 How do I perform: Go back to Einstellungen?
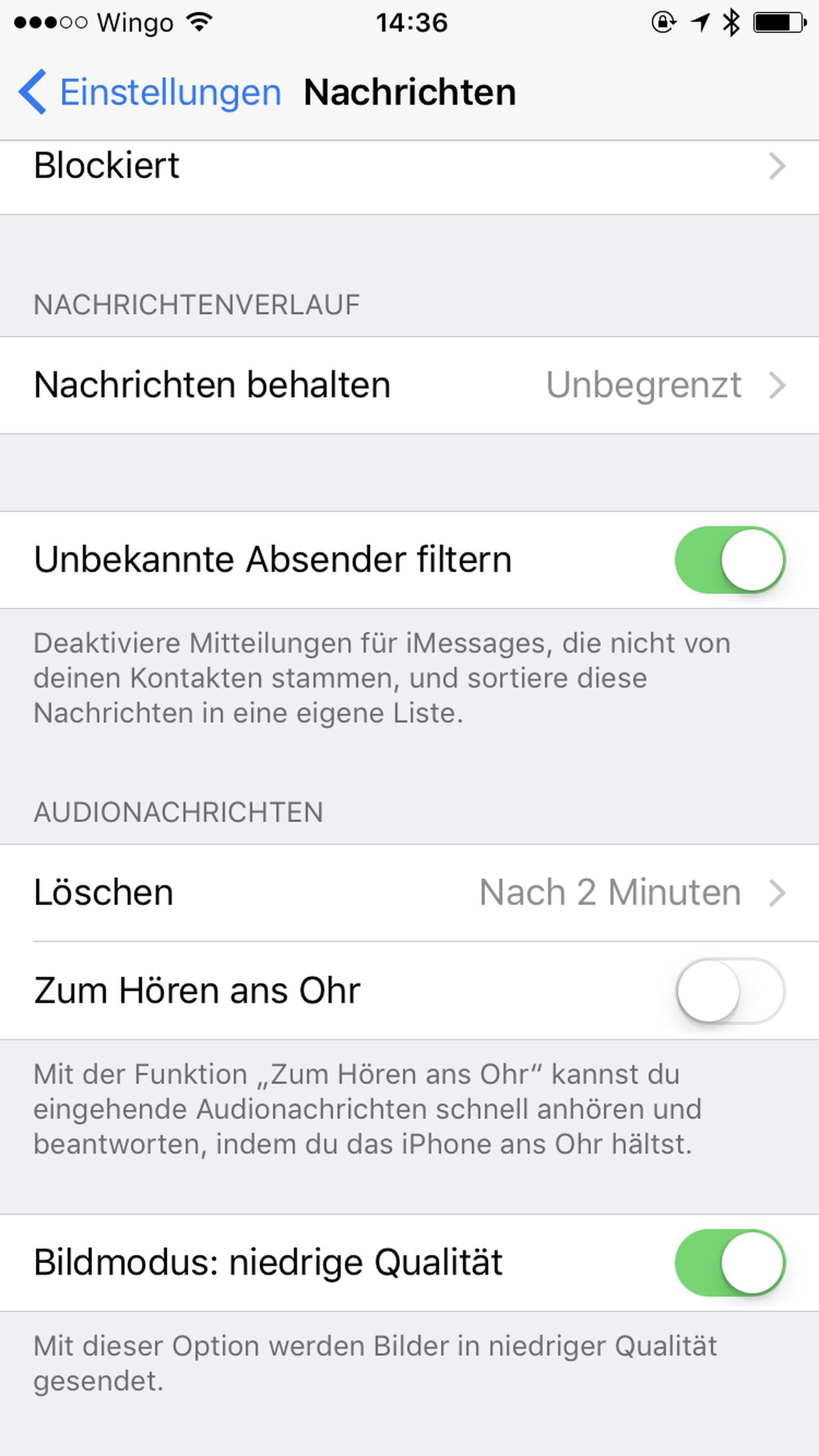click(150, 92)
